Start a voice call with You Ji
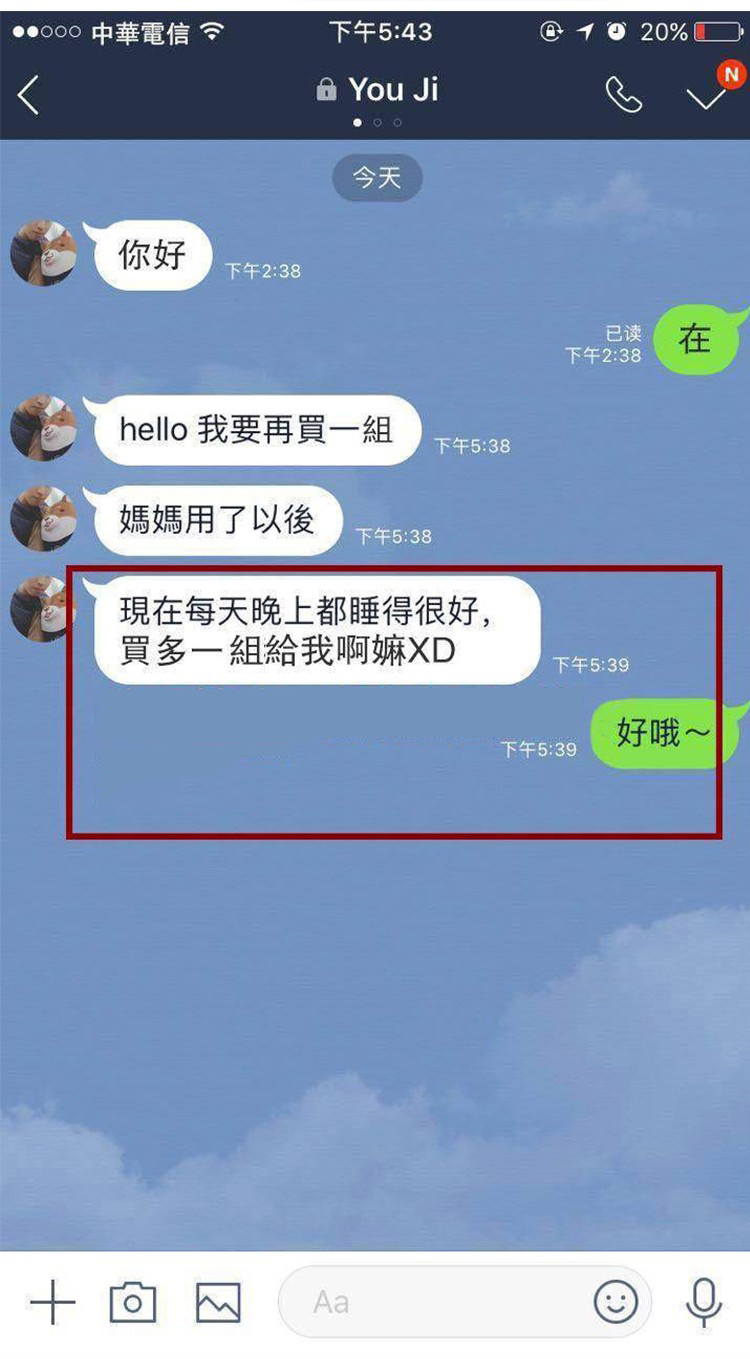750x1359 pixels. click(x=623, y=95)
